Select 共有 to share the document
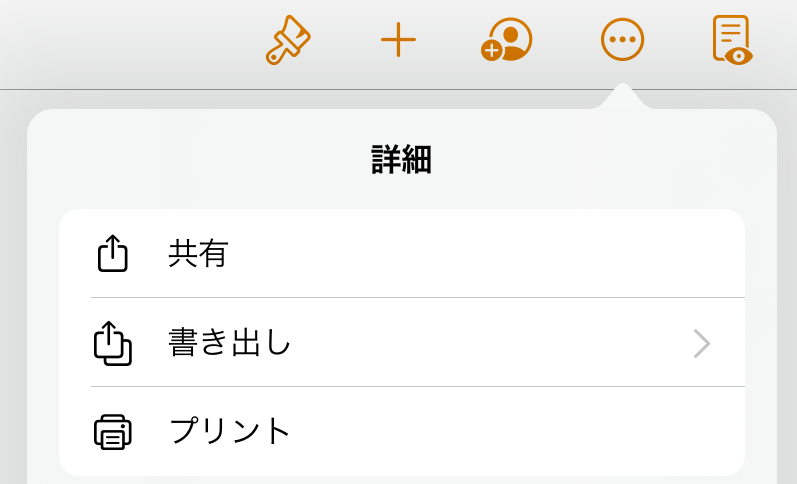The height and width of the screenshot is (484, 797). pos(401,254)
